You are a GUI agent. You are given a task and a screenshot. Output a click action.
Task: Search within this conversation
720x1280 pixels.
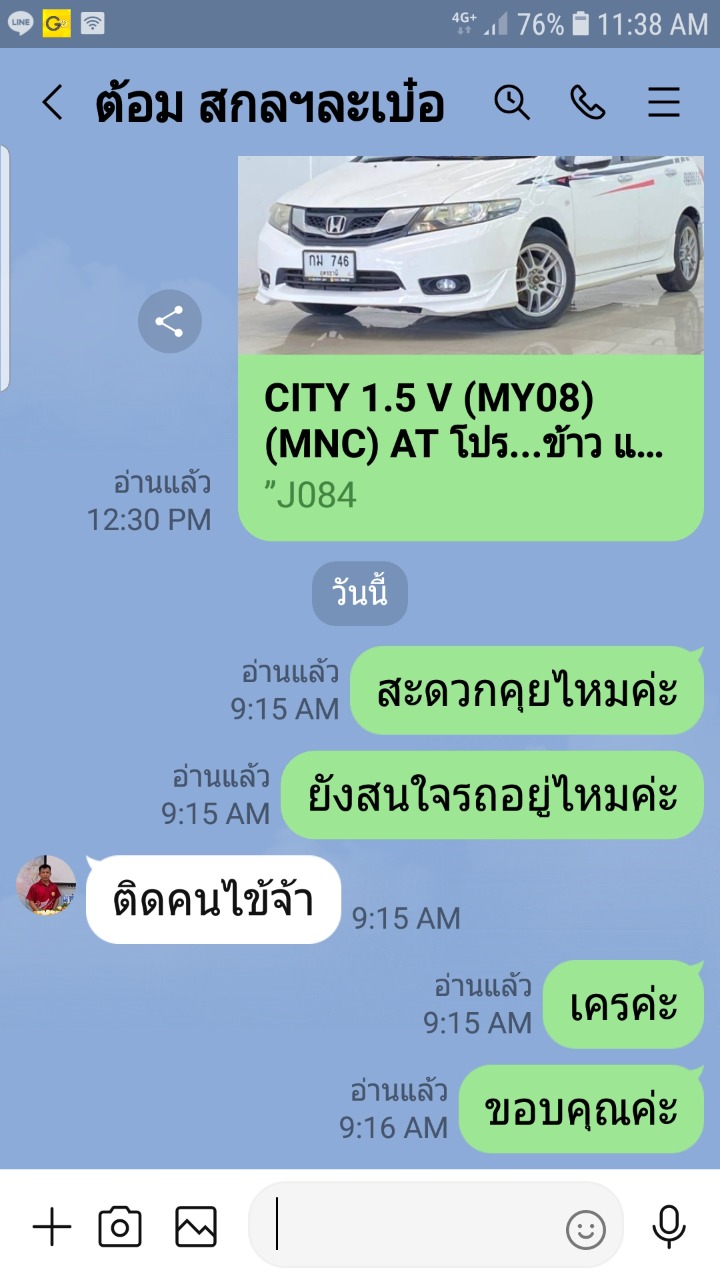click(512, 103)
